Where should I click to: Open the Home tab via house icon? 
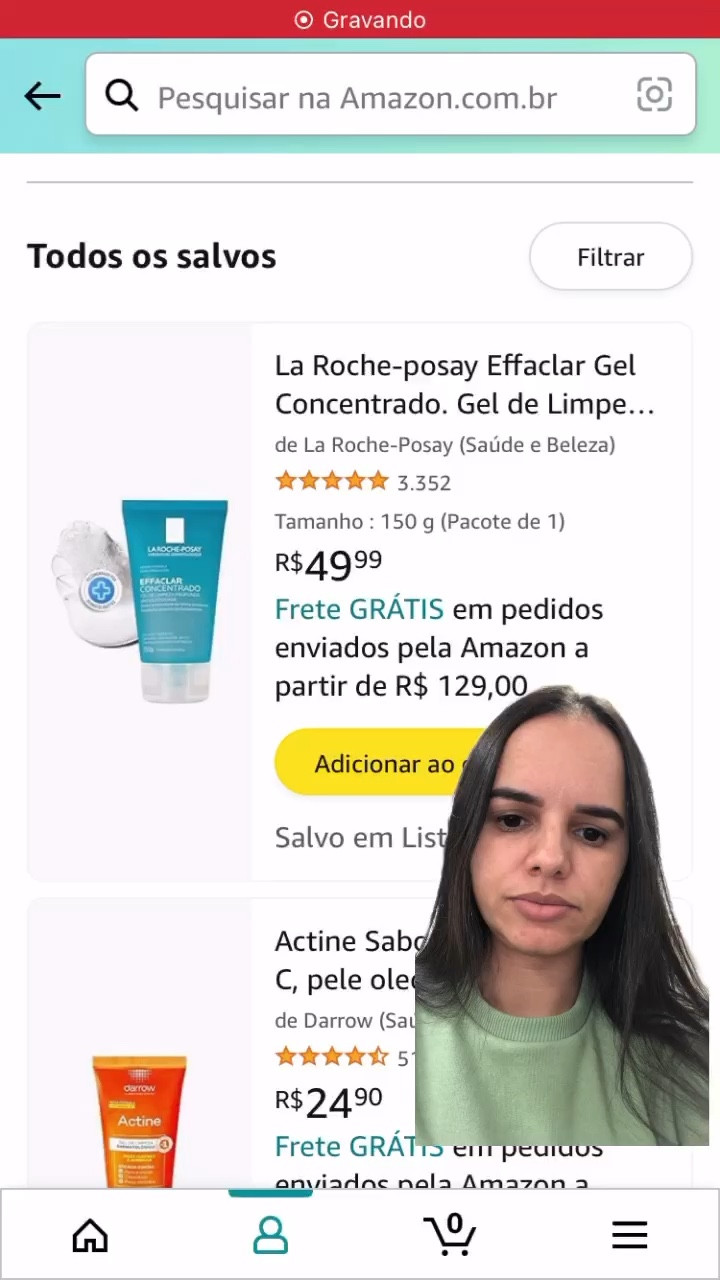coord(89,1235)
